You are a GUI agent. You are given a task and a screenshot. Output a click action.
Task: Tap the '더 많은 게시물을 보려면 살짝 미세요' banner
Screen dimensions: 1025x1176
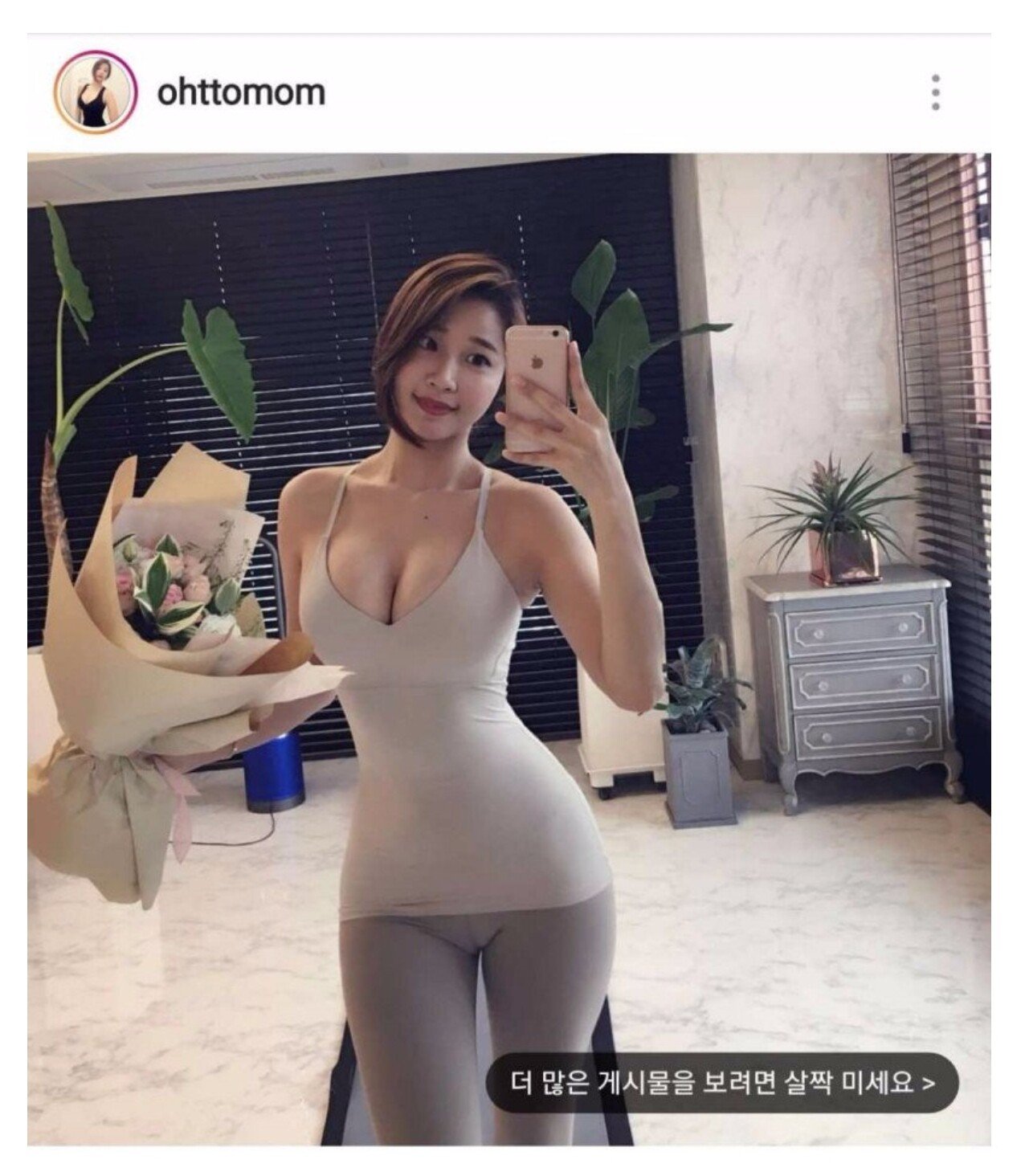(x=723, y=1082)
